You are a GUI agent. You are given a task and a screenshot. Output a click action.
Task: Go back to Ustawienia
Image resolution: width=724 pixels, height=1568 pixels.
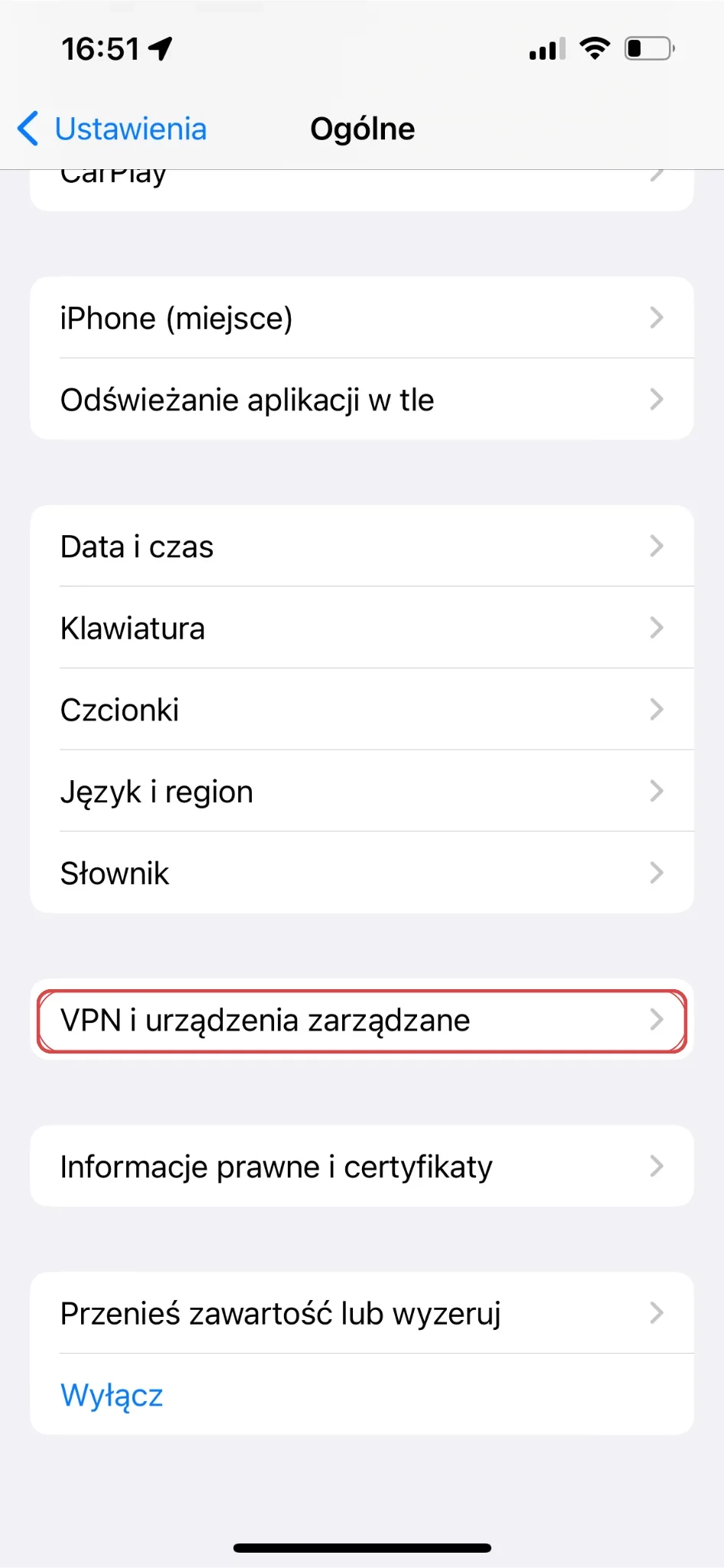pyautogui.click(x=113, y=129)
